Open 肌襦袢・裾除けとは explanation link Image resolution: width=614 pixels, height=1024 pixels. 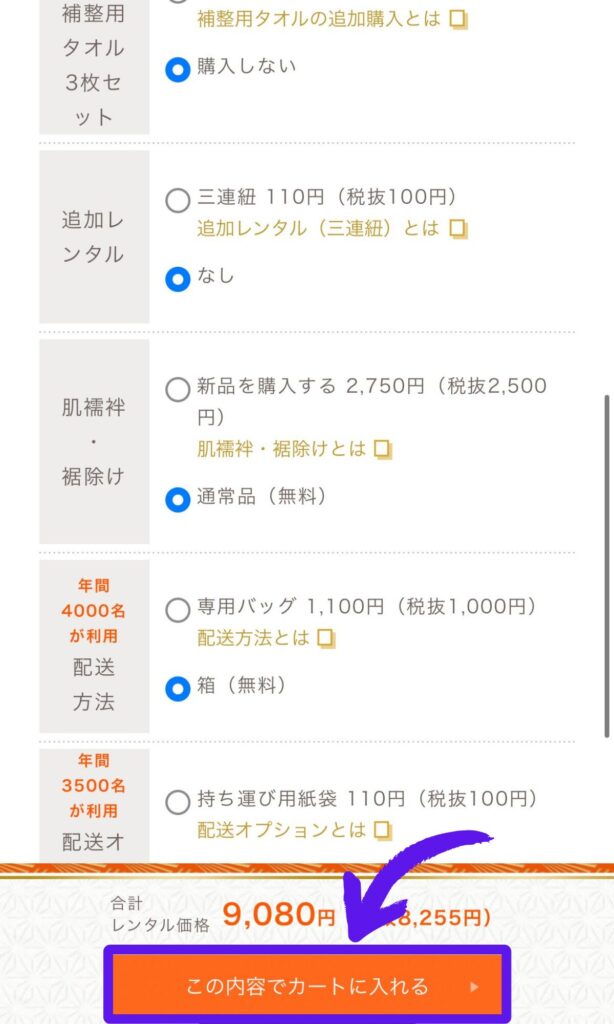[283, 449]
